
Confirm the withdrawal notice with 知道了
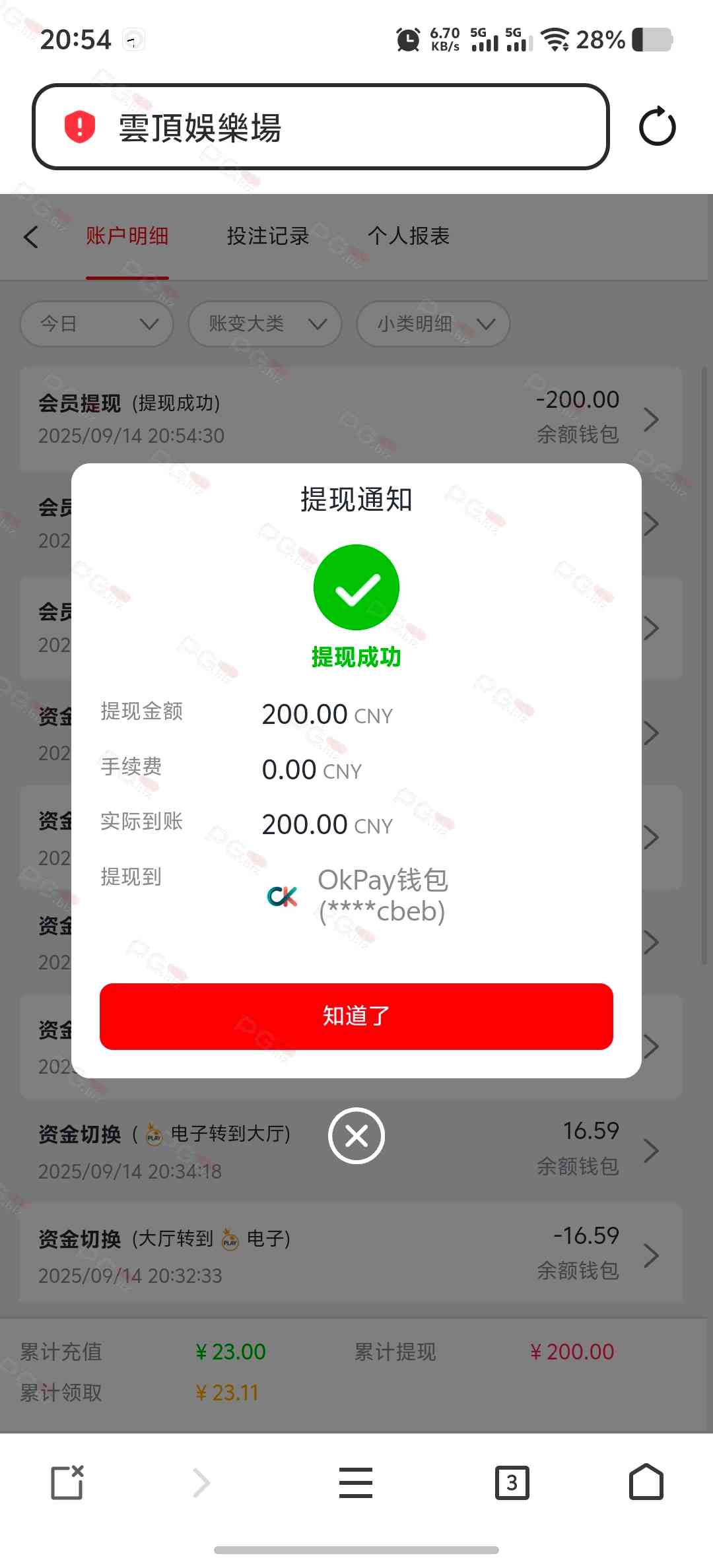click(356, 1016)
